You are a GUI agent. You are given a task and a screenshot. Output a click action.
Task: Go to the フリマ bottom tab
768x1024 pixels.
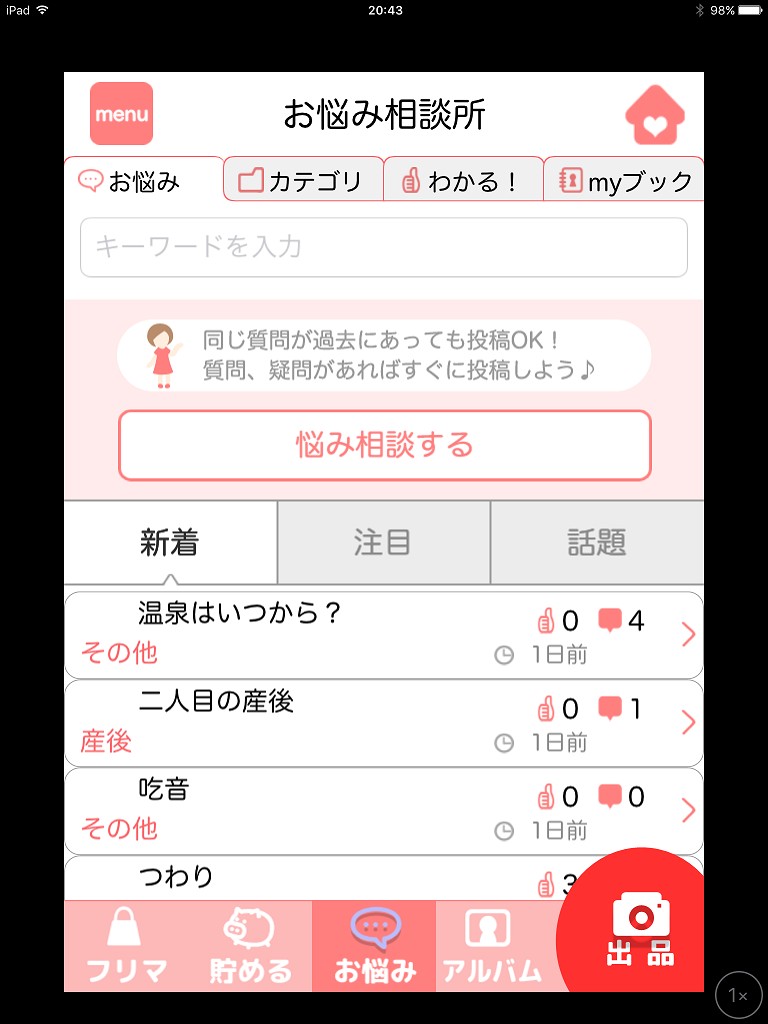coord(126,946)
